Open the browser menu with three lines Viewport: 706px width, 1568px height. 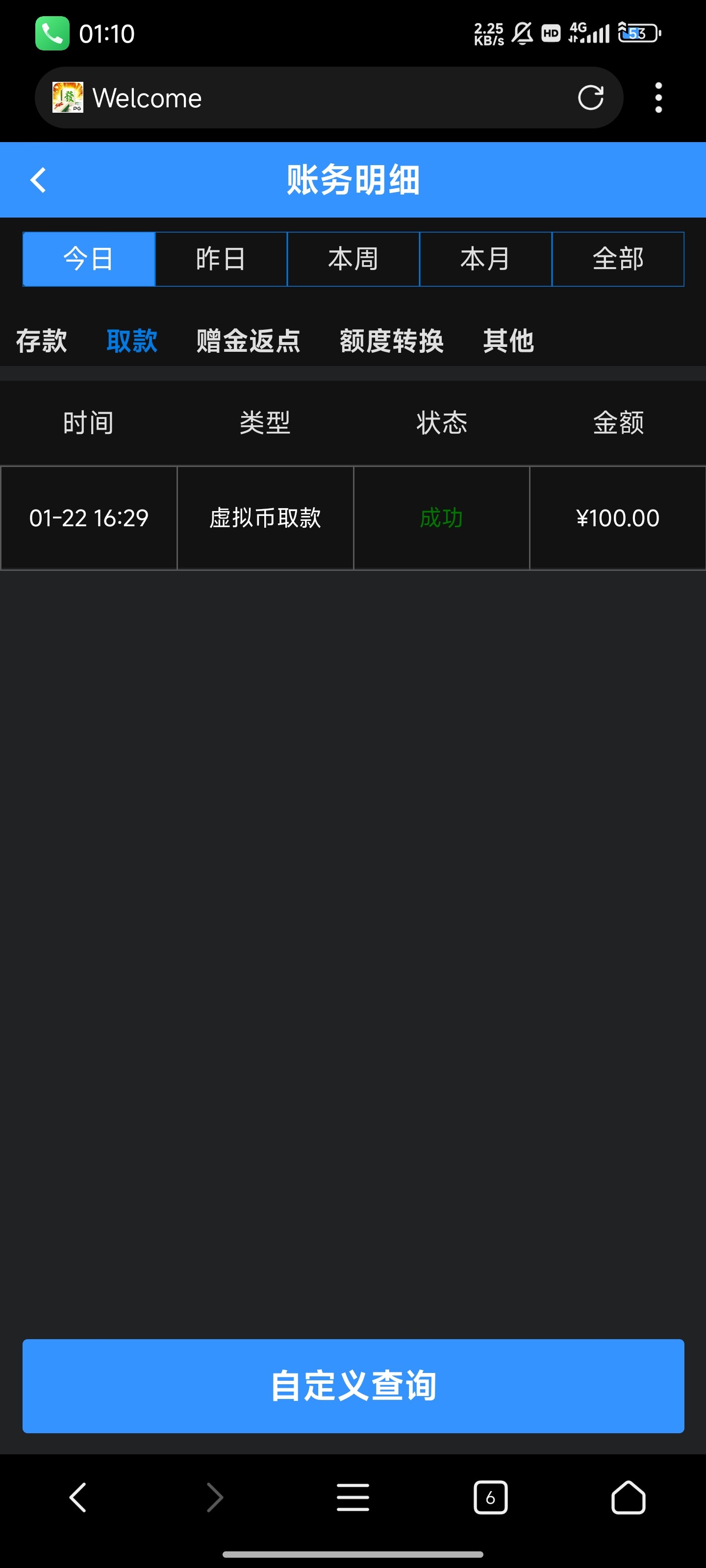point(353,1497)
